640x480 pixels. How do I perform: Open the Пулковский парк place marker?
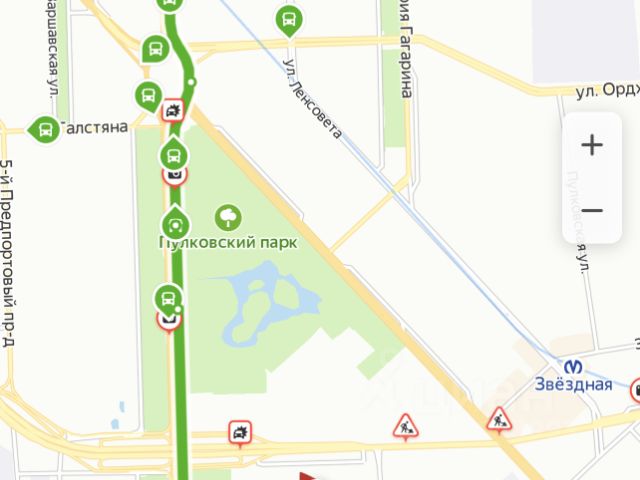228,216
